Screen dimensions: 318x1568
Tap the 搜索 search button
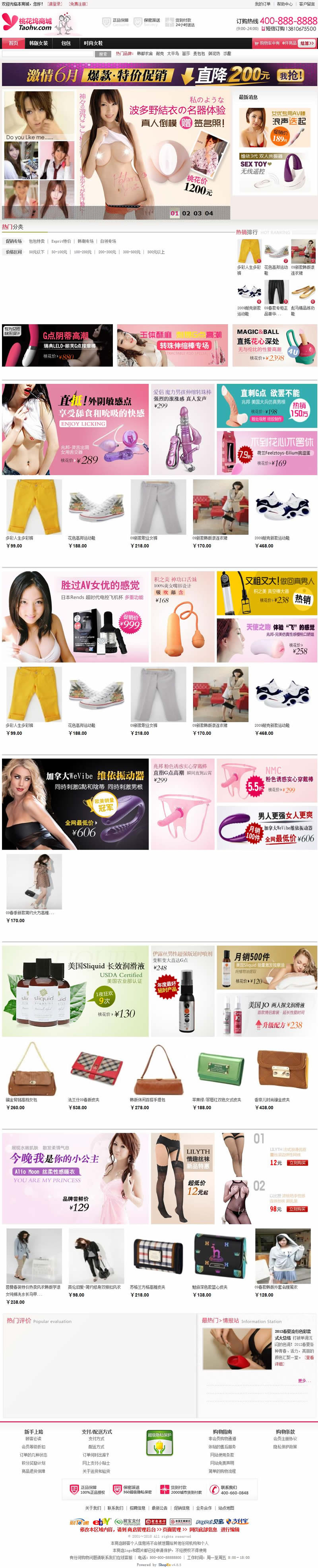(x=103, y=54)
